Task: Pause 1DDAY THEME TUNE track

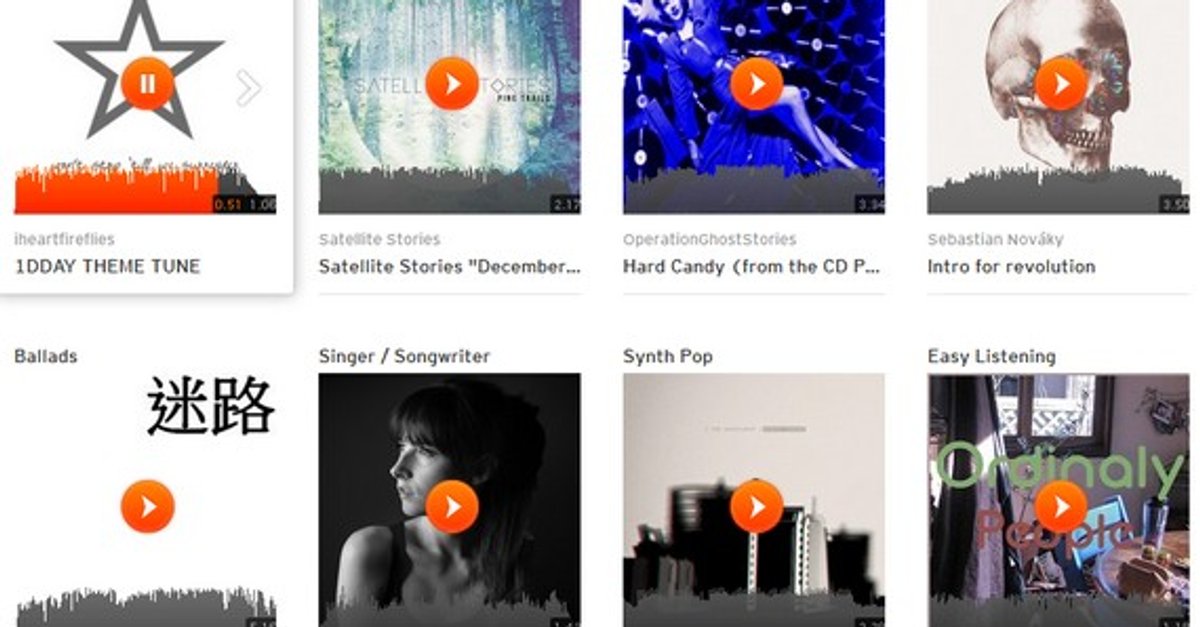Action: pos(147,84)
